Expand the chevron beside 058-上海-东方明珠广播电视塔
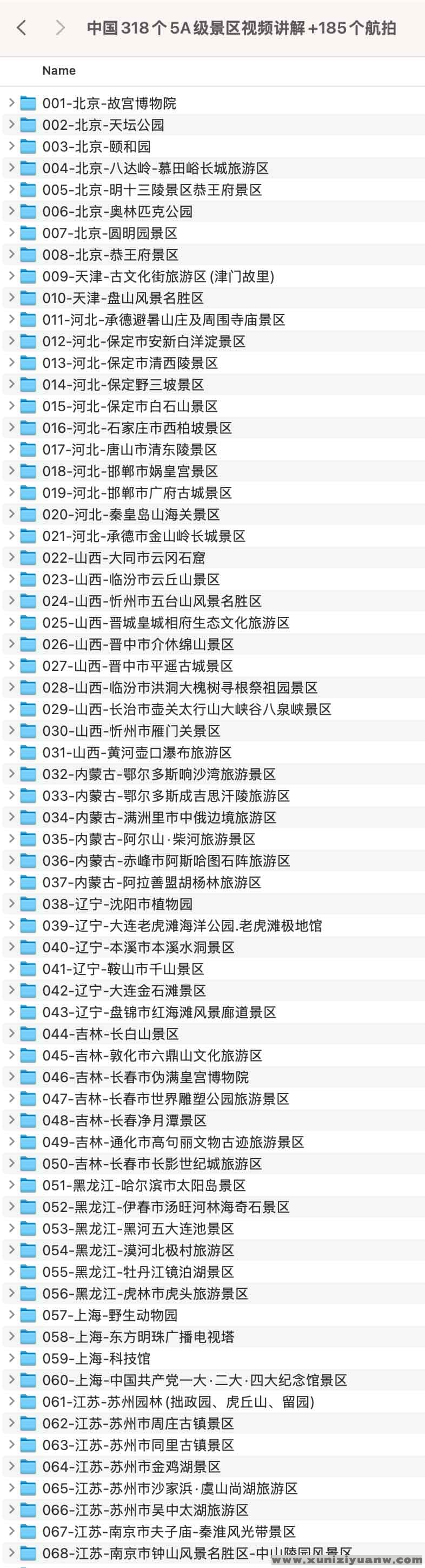The width and height of the screenshot is (425, 1568). click(x=11, y=1336)
